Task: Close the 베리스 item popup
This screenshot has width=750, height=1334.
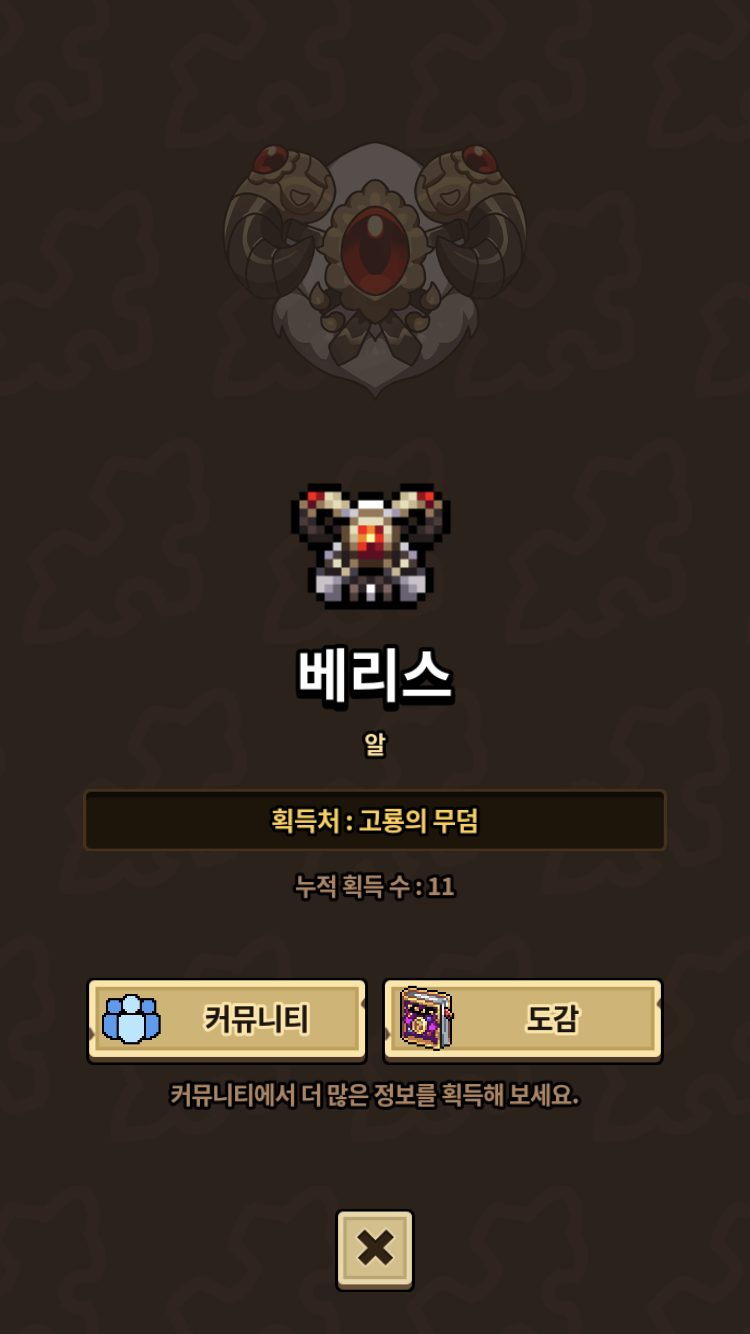Action: point(375,1249)
